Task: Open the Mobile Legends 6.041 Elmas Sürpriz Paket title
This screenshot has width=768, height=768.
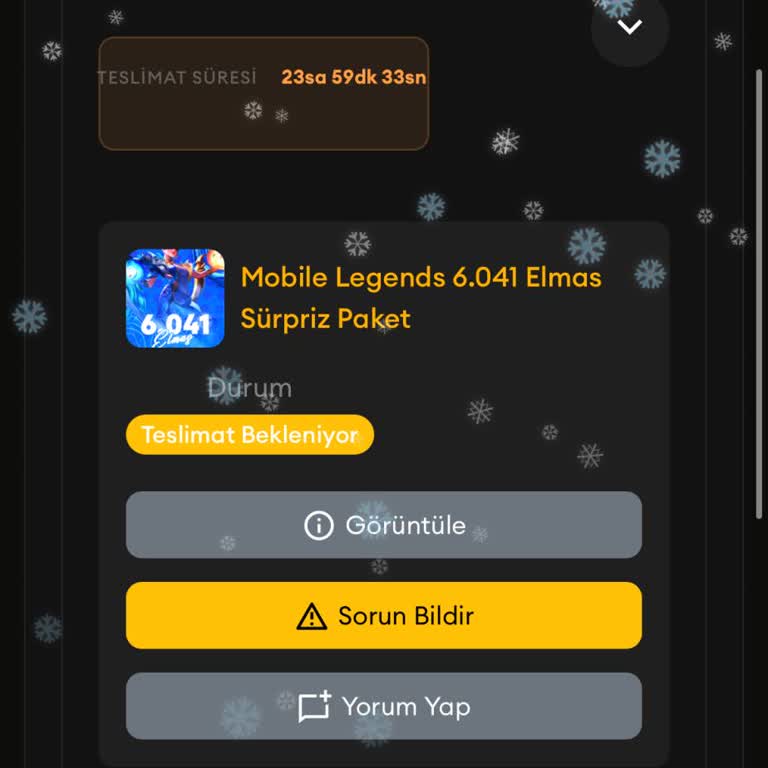Action: (x=421, y=297)
